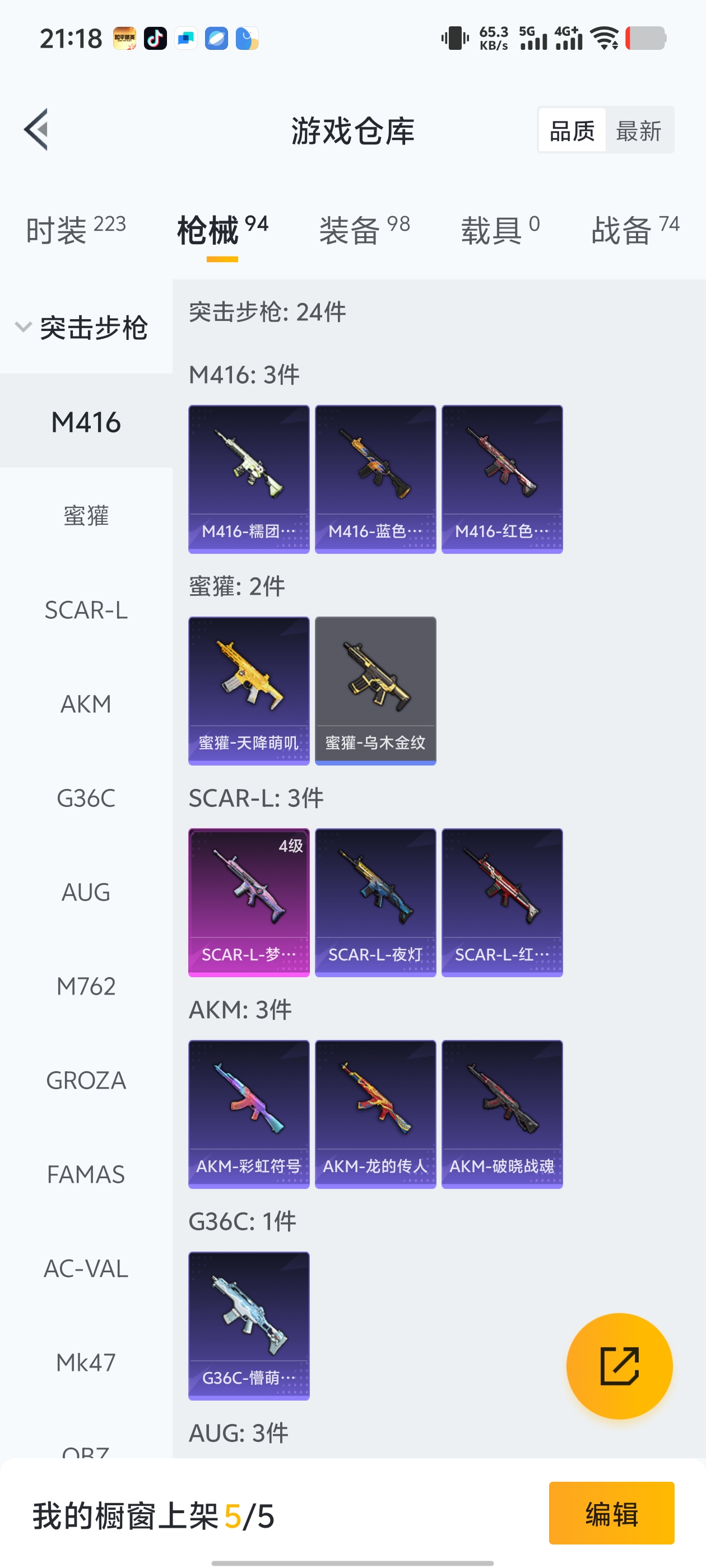The image size is (706, 1568).
Task: Open the M416-蓝色 skin card
Action: point(375,479)
